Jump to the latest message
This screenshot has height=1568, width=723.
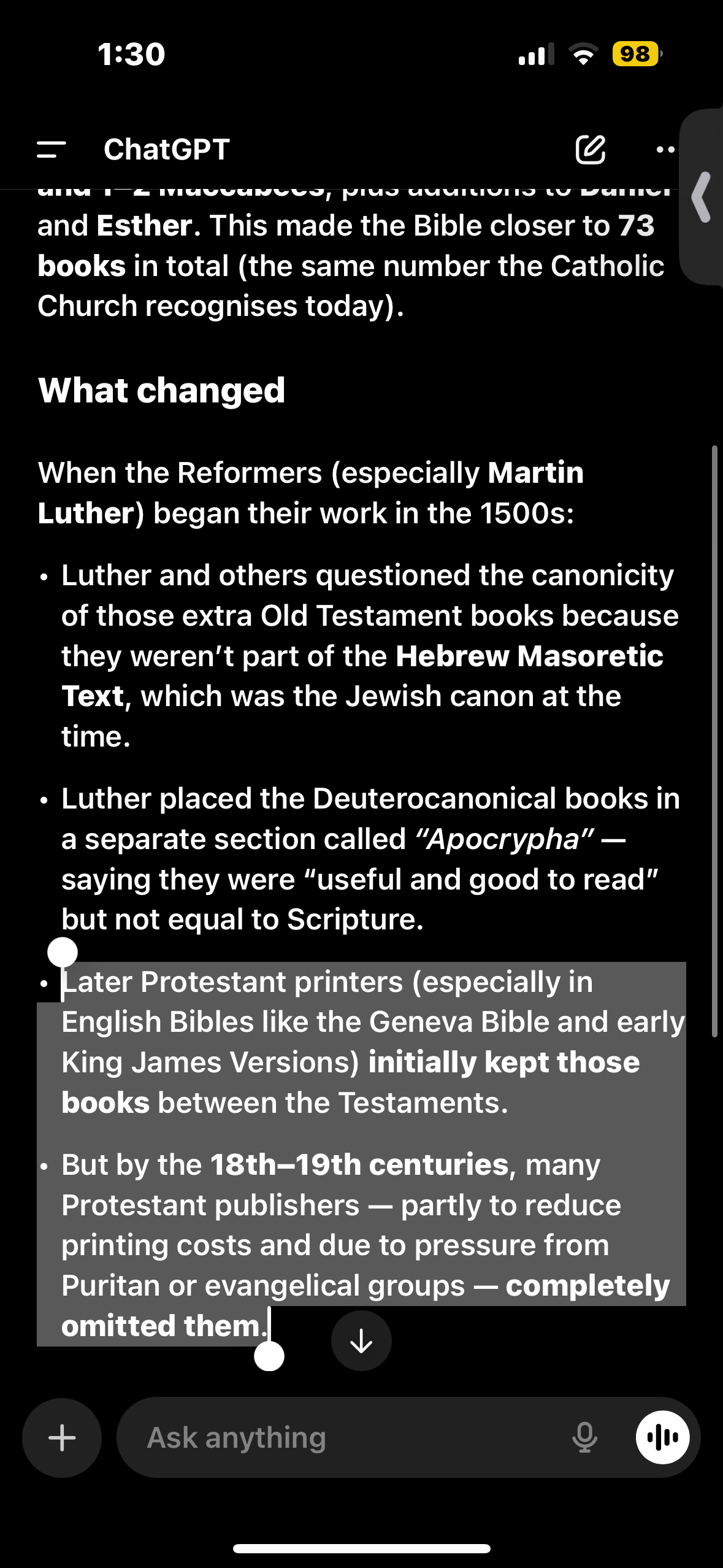click(361, 1340)
